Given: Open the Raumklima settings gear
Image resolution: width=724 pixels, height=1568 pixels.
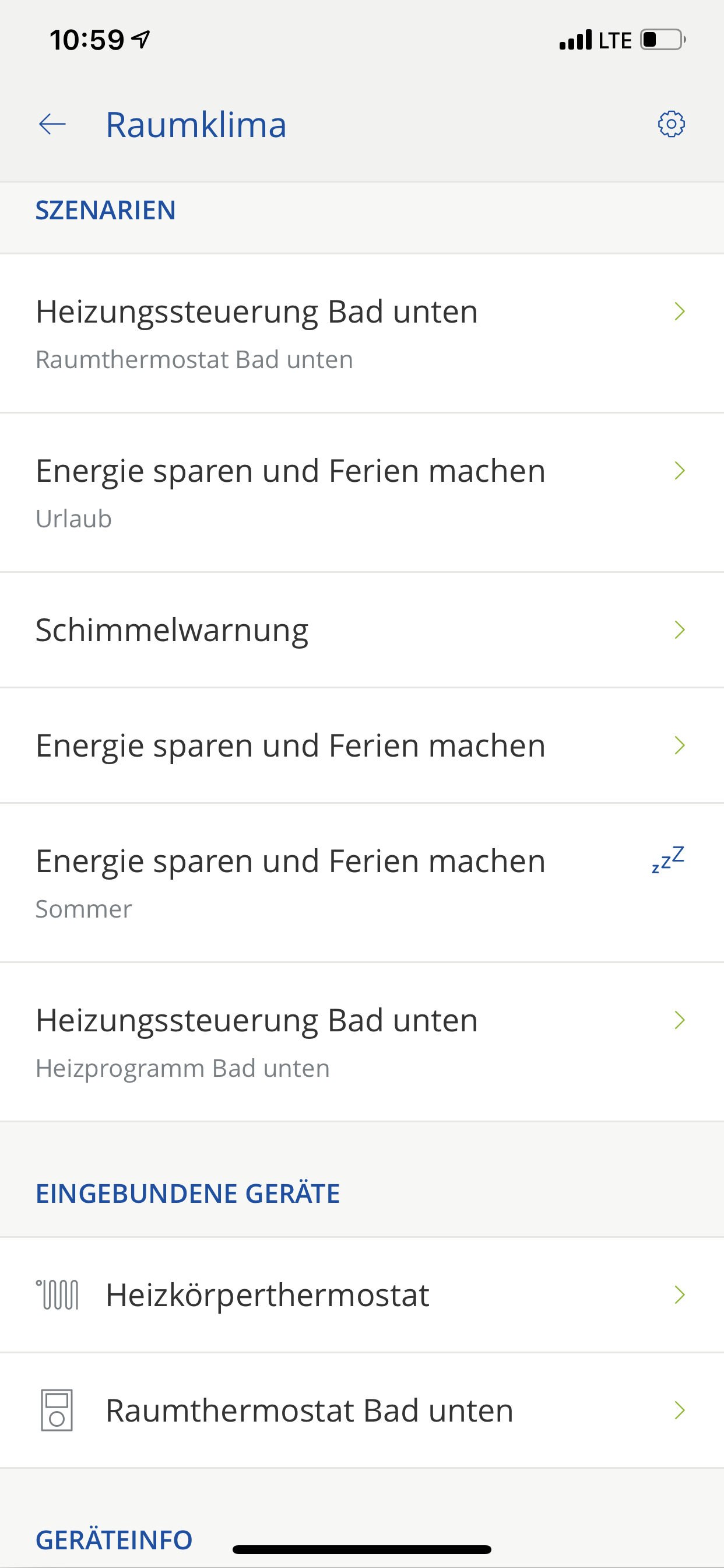Looking at the screenshot, I should (671, 124).
